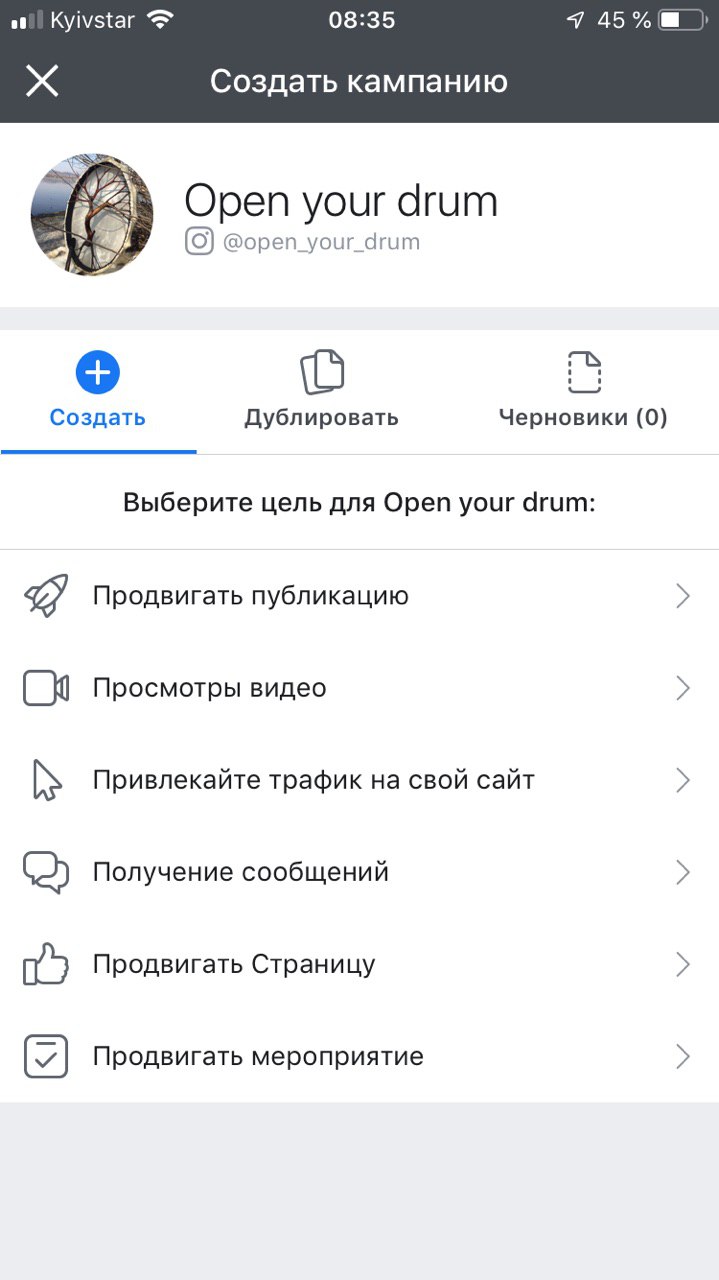Open the Продвигать мероприятие option
Screen dimensions: 719x1280
point(358,1057)
